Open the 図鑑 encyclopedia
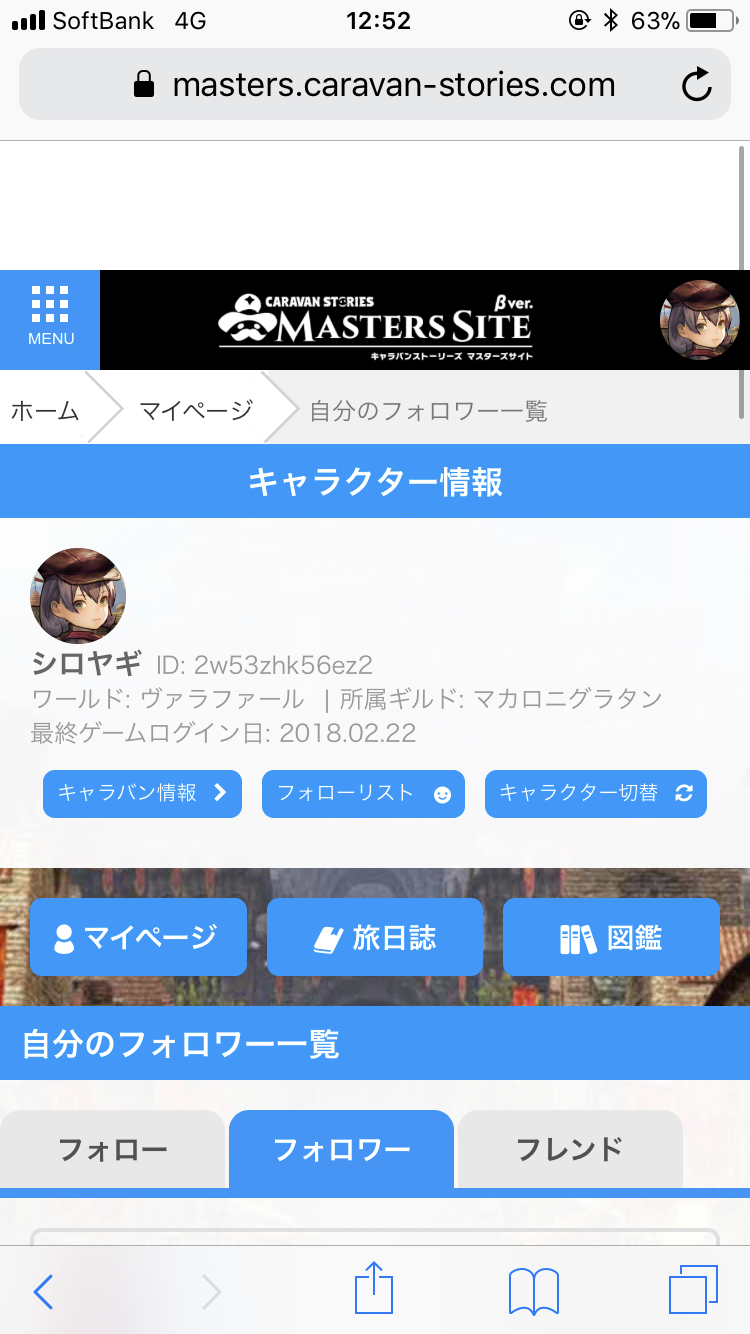 click(611, 937)
